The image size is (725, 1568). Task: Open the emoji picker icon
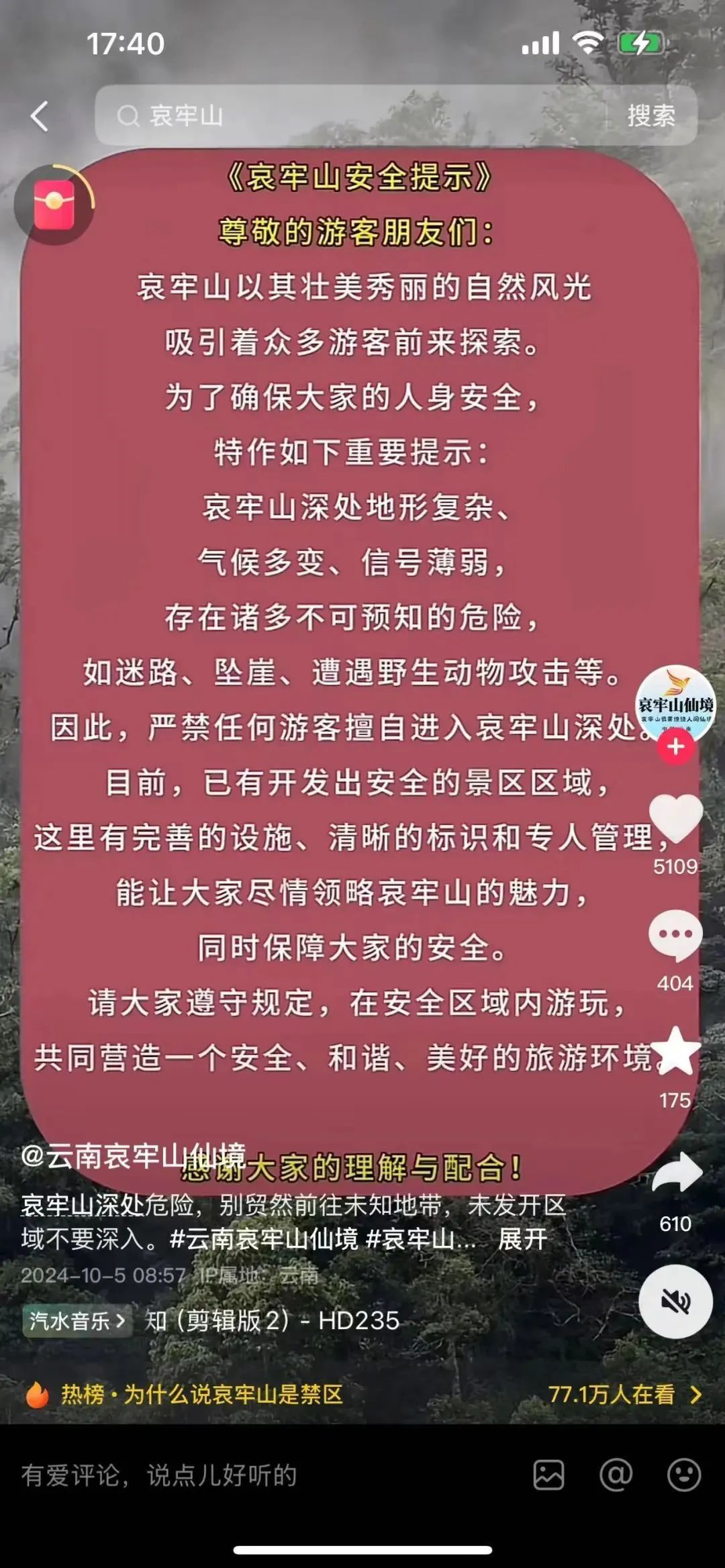click(684, 1475)
